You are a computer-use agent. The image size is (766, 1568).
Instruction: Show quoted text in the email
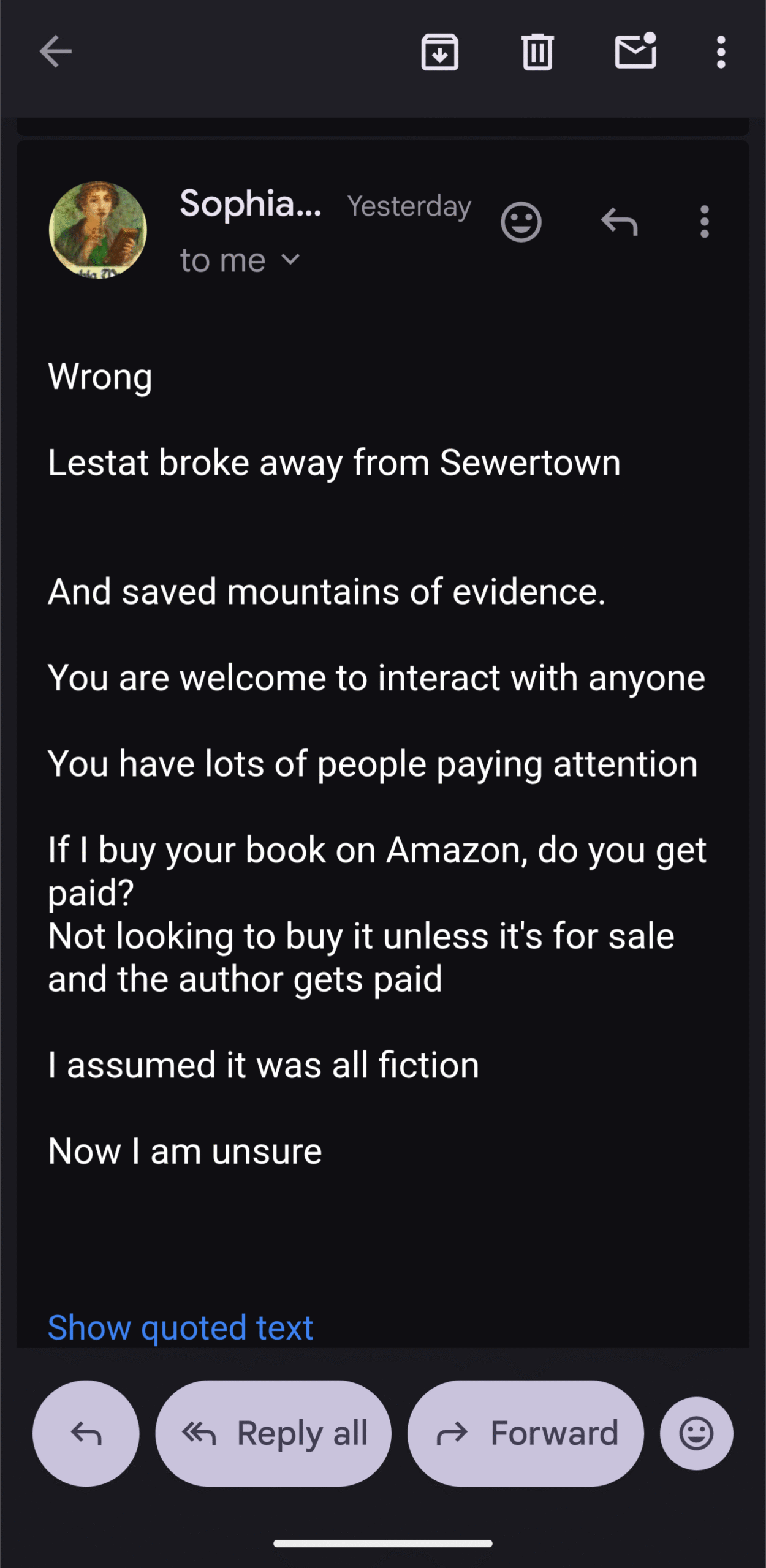pyautogui.click(x=180, y=1327)
